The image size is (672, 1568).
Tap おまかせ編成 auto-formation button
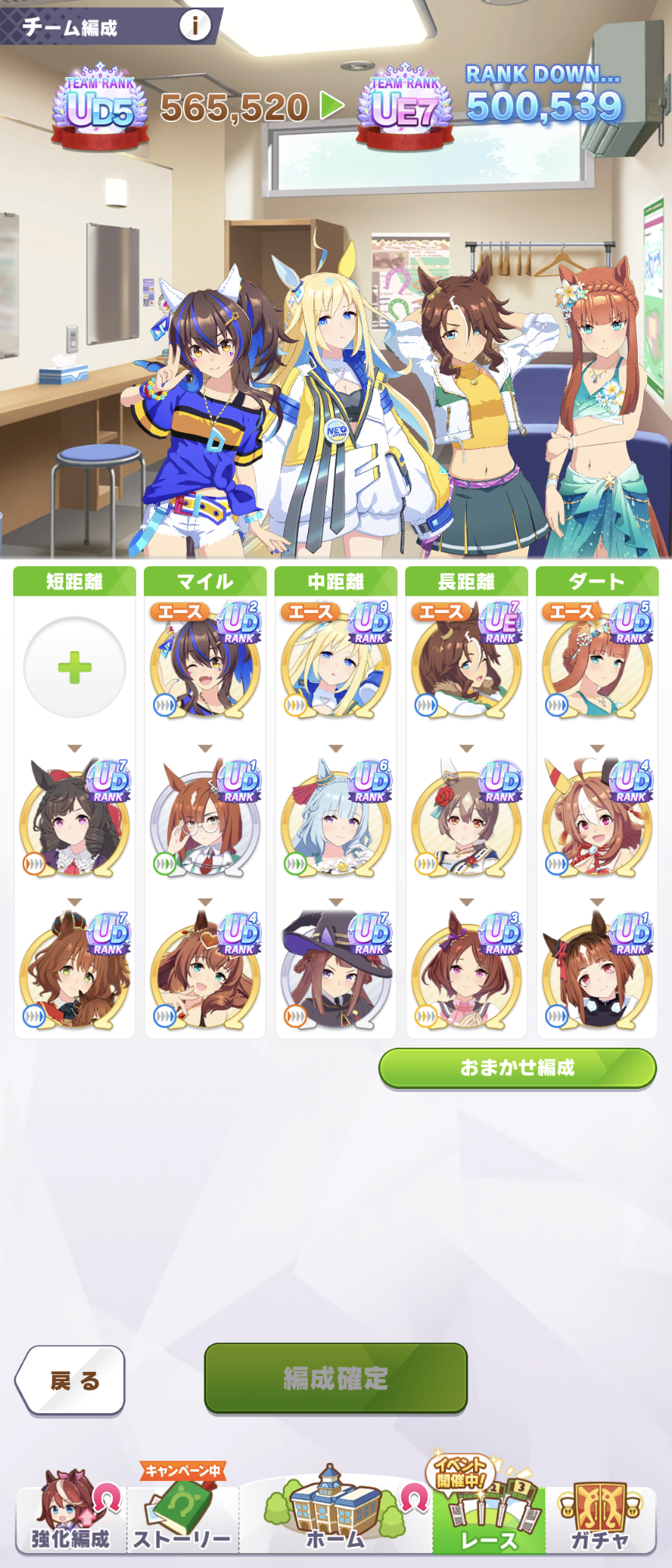[517, 1068]
